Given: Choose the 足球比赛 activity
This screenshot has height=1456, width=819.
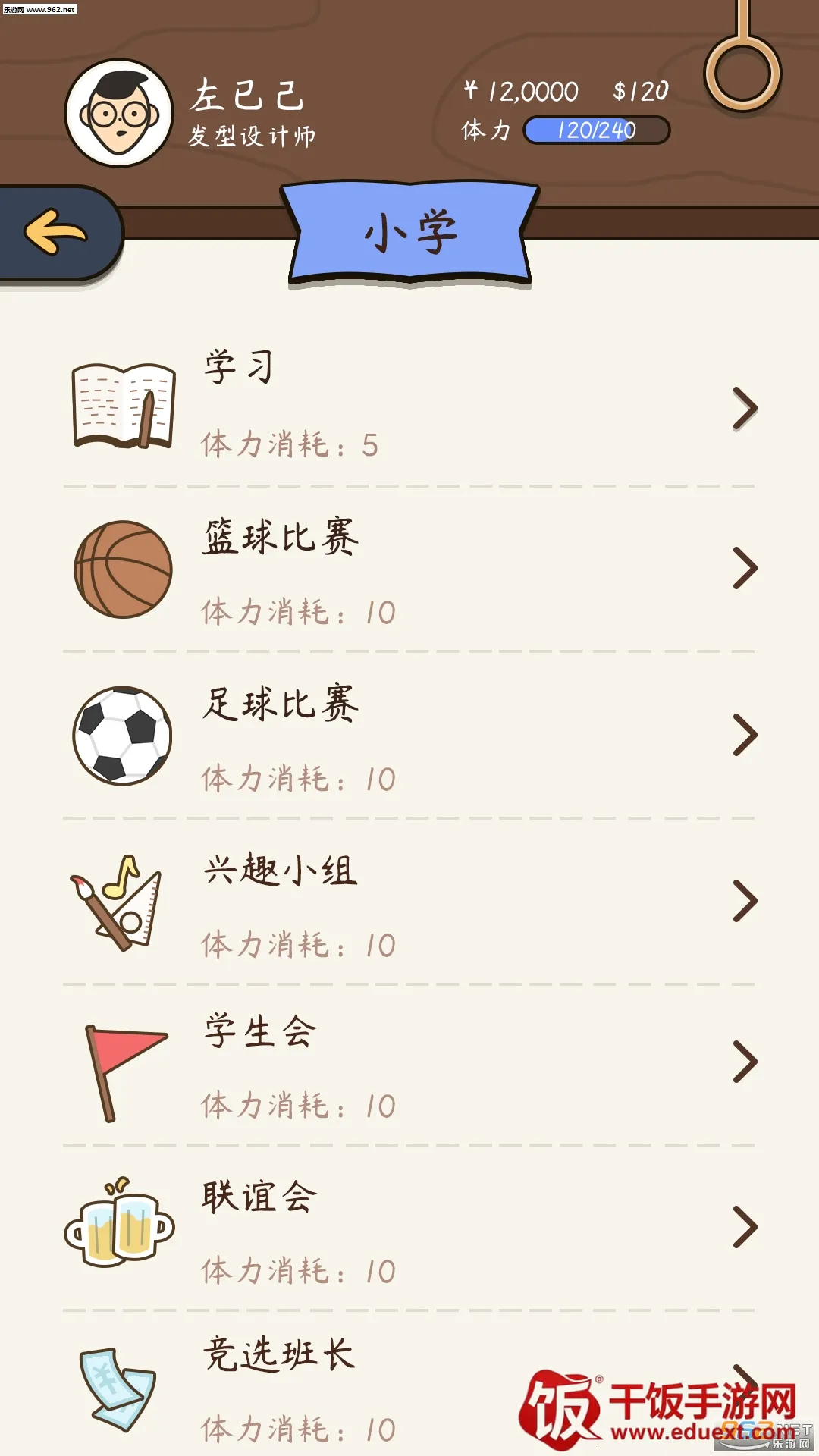Looking at the screenshot, I should pyautogui.click(x=409, y=736).
